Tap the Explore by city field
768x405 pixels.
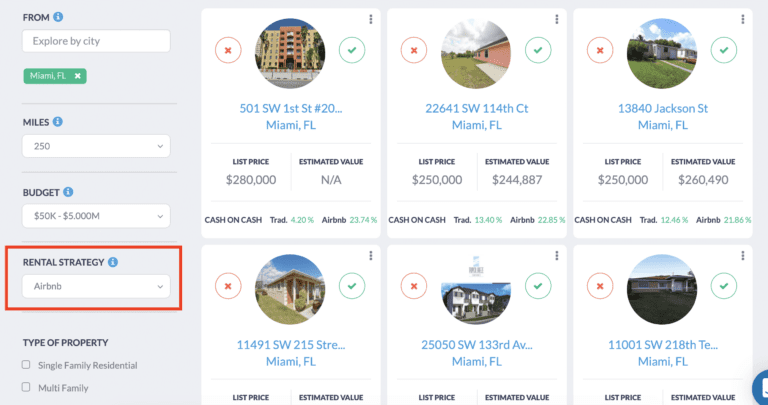(x=96, y=42)
